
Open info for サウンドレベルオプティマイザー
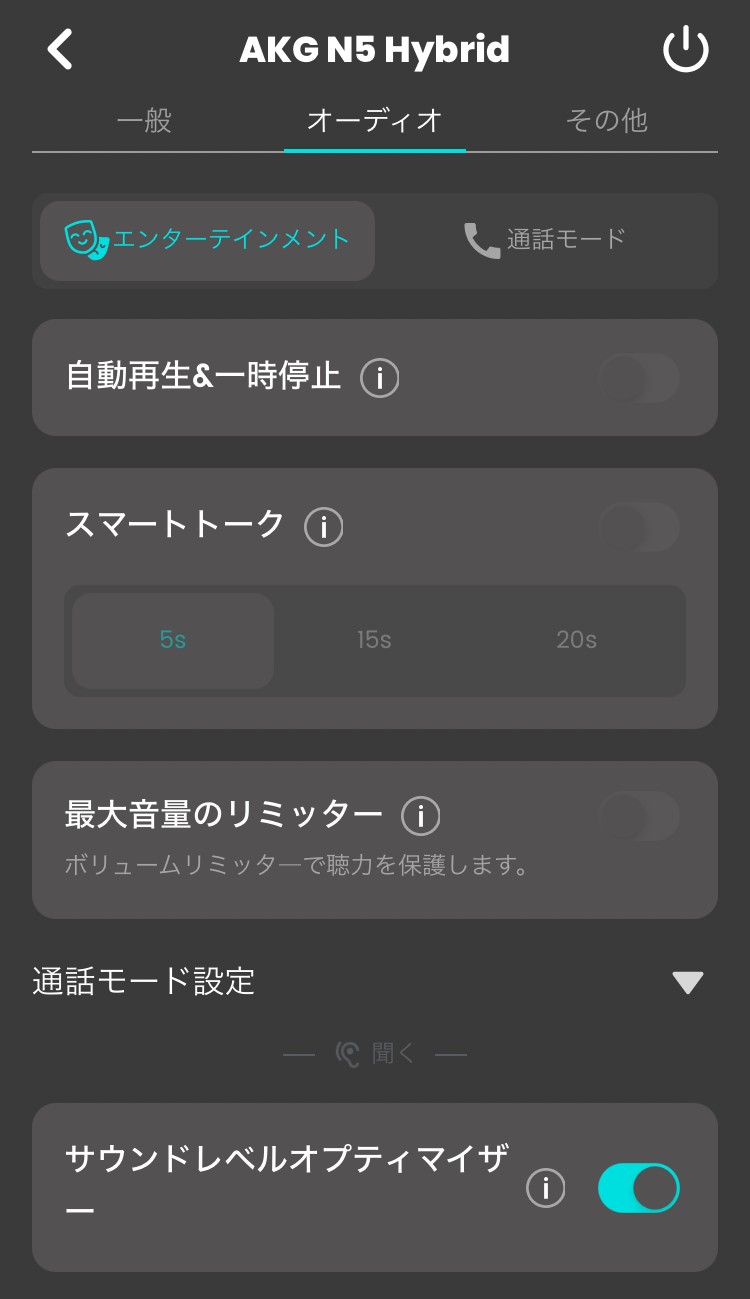[546, 1188]
